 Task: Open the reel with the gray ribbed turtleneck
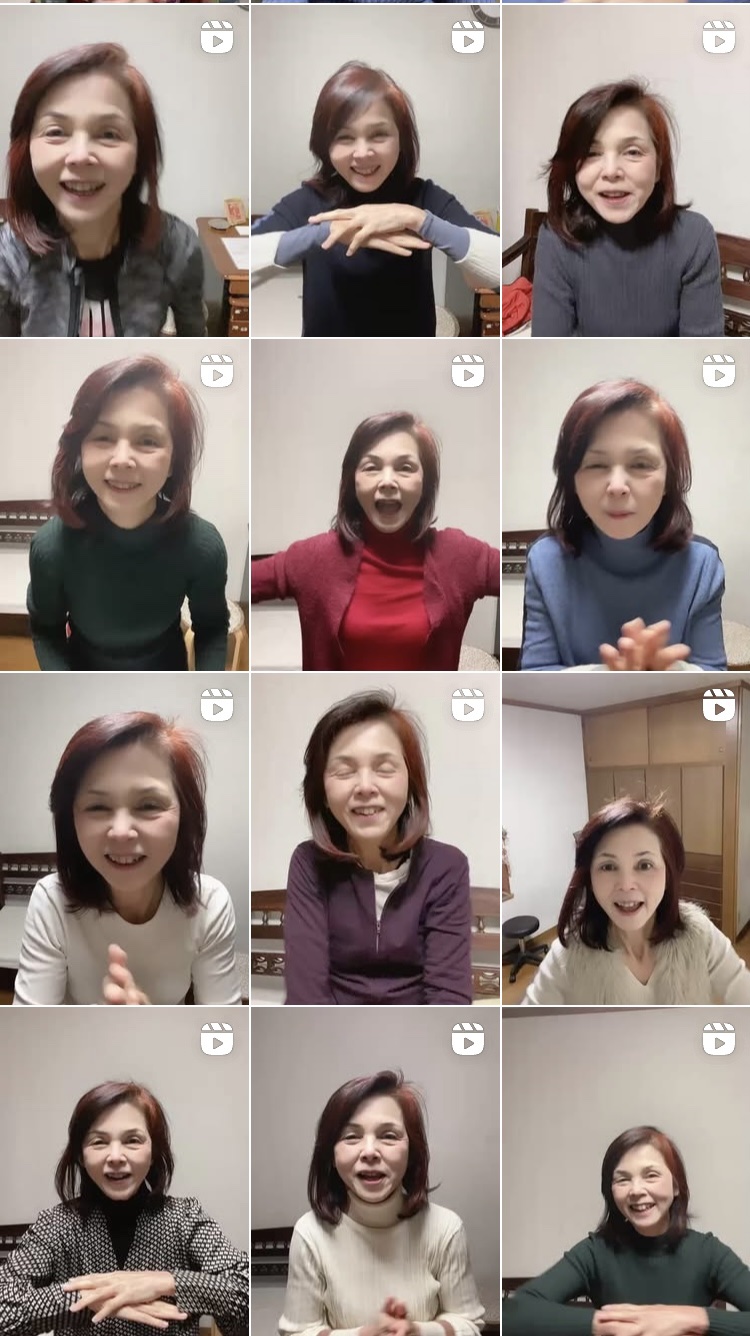pyautogui.click(x=626, y=171)
